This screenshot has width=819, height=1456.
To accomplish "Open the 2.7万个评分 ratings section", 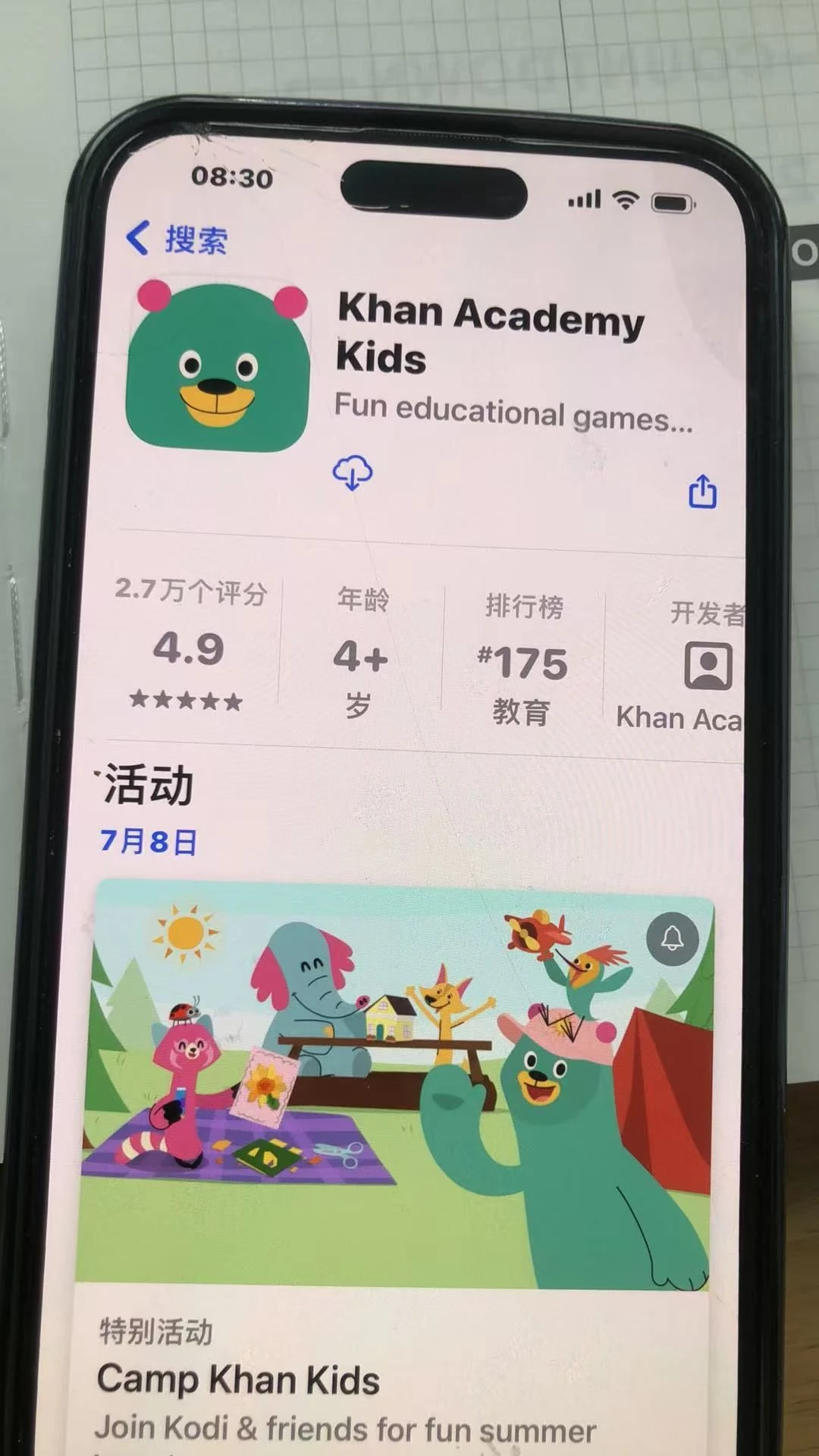I will tap(189, 645).
